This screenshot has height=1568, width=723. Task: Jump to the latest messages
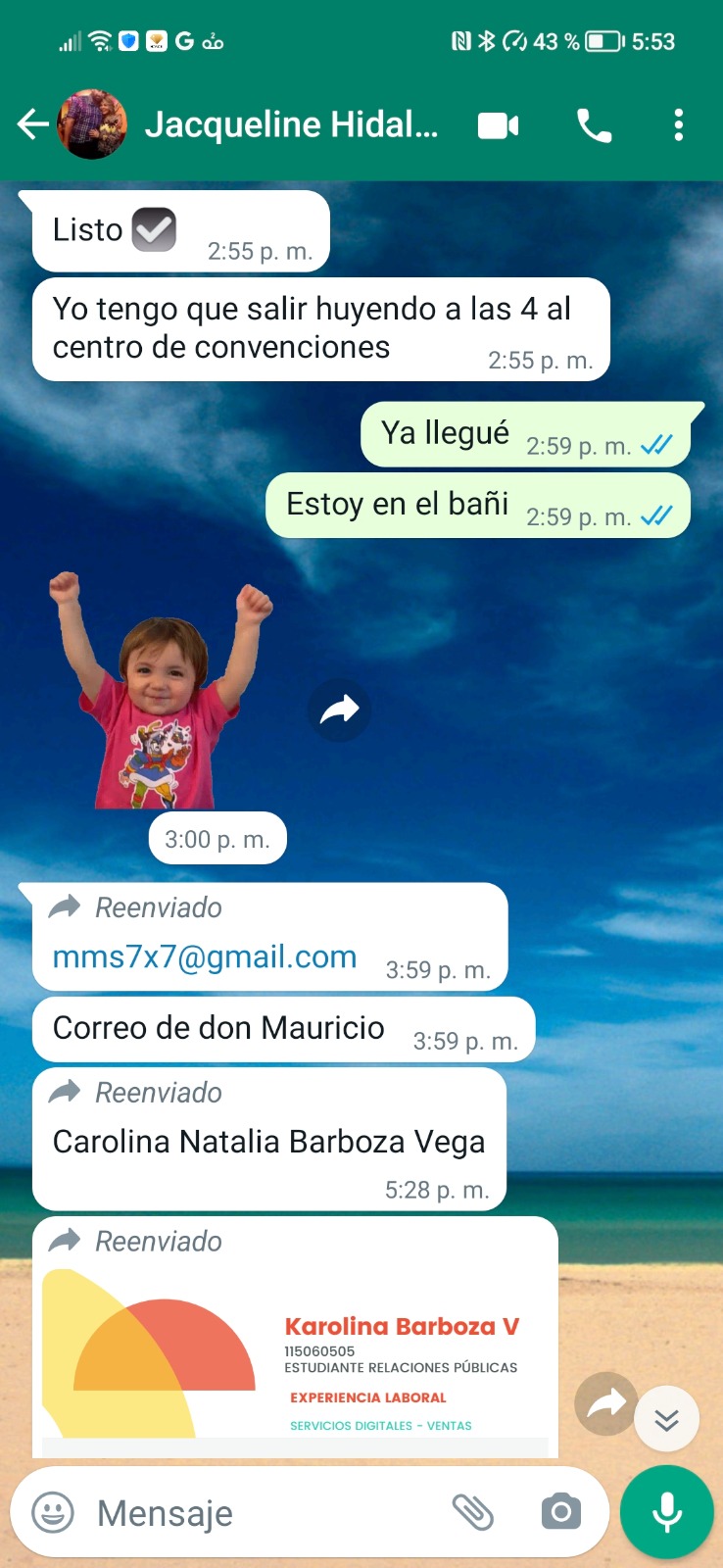click(666, 1419)
